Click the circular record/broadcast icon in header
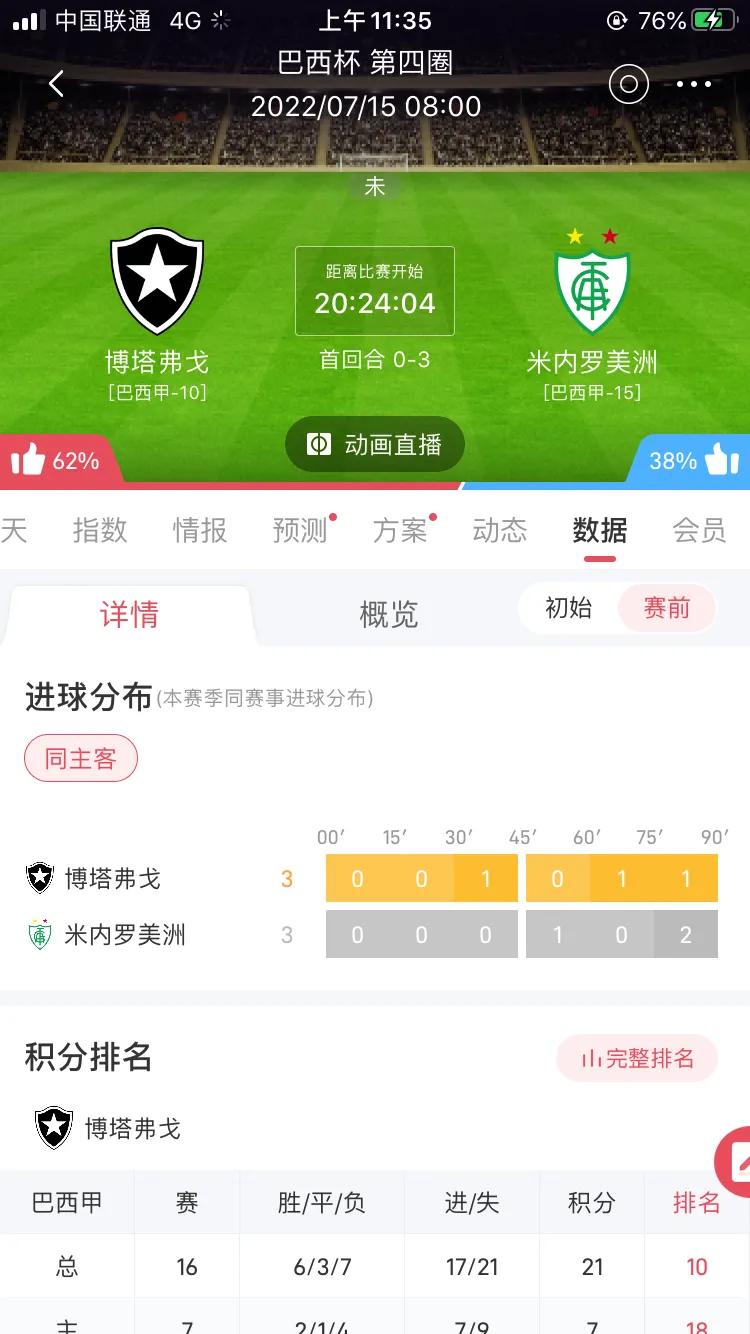This screenshot has width=750, height=1334. (628, 84)
